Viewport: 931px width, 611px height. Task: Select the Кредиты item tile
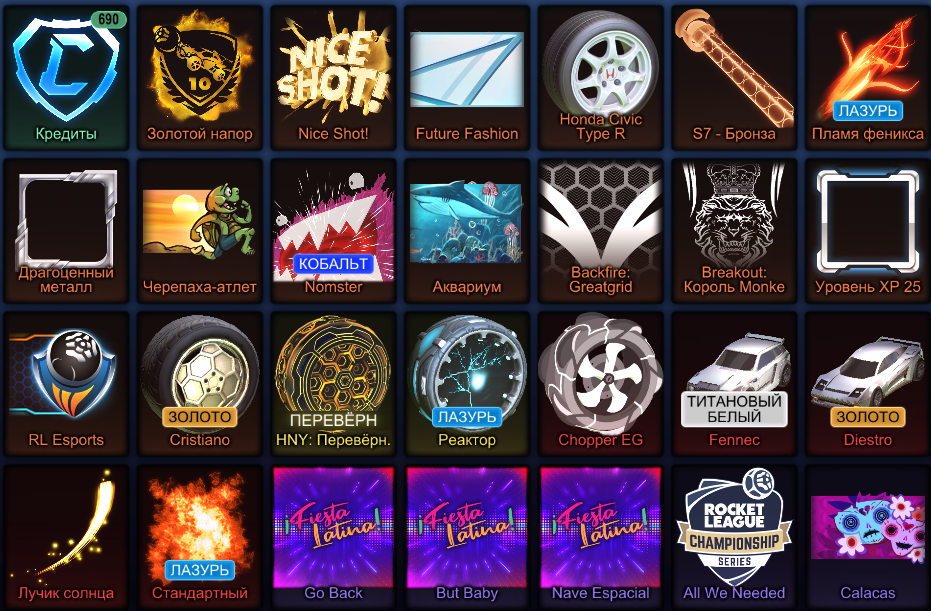pyautogui.click(x=66, y=76)
